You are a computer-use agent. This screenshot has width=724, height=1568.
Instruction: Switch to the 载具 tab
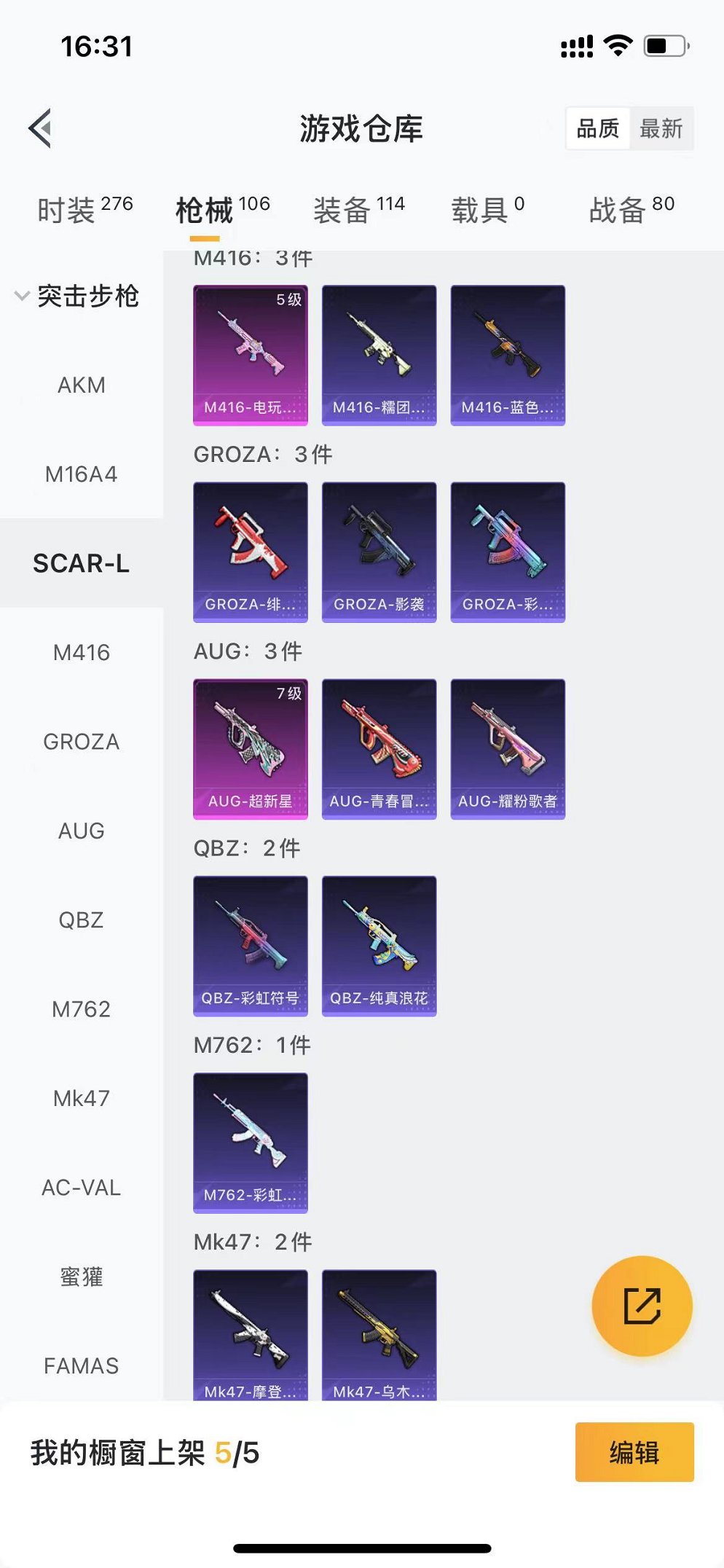coord(487,210)
